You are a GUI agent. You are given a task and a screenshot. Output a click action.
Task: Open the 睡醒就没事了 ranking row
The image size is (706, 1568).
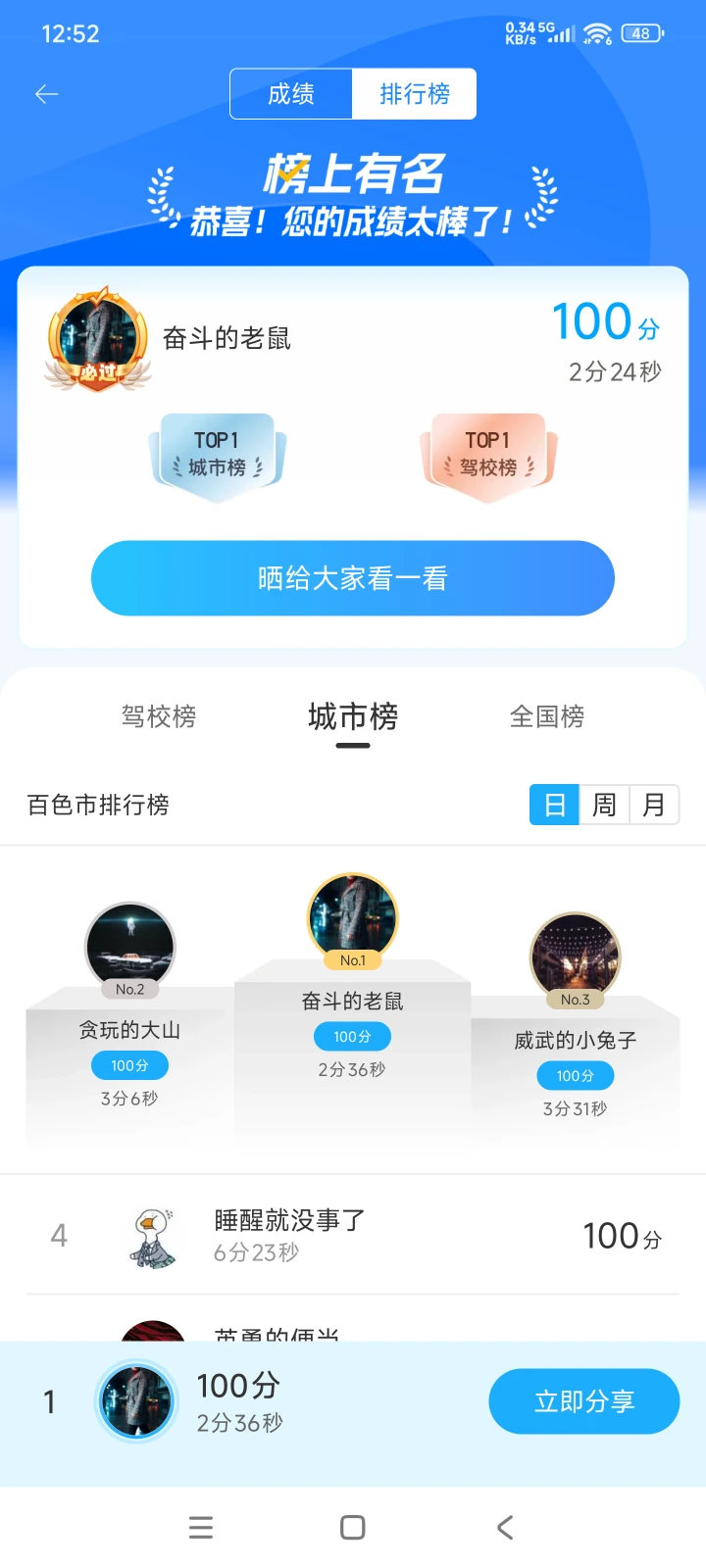(353, 1235)
